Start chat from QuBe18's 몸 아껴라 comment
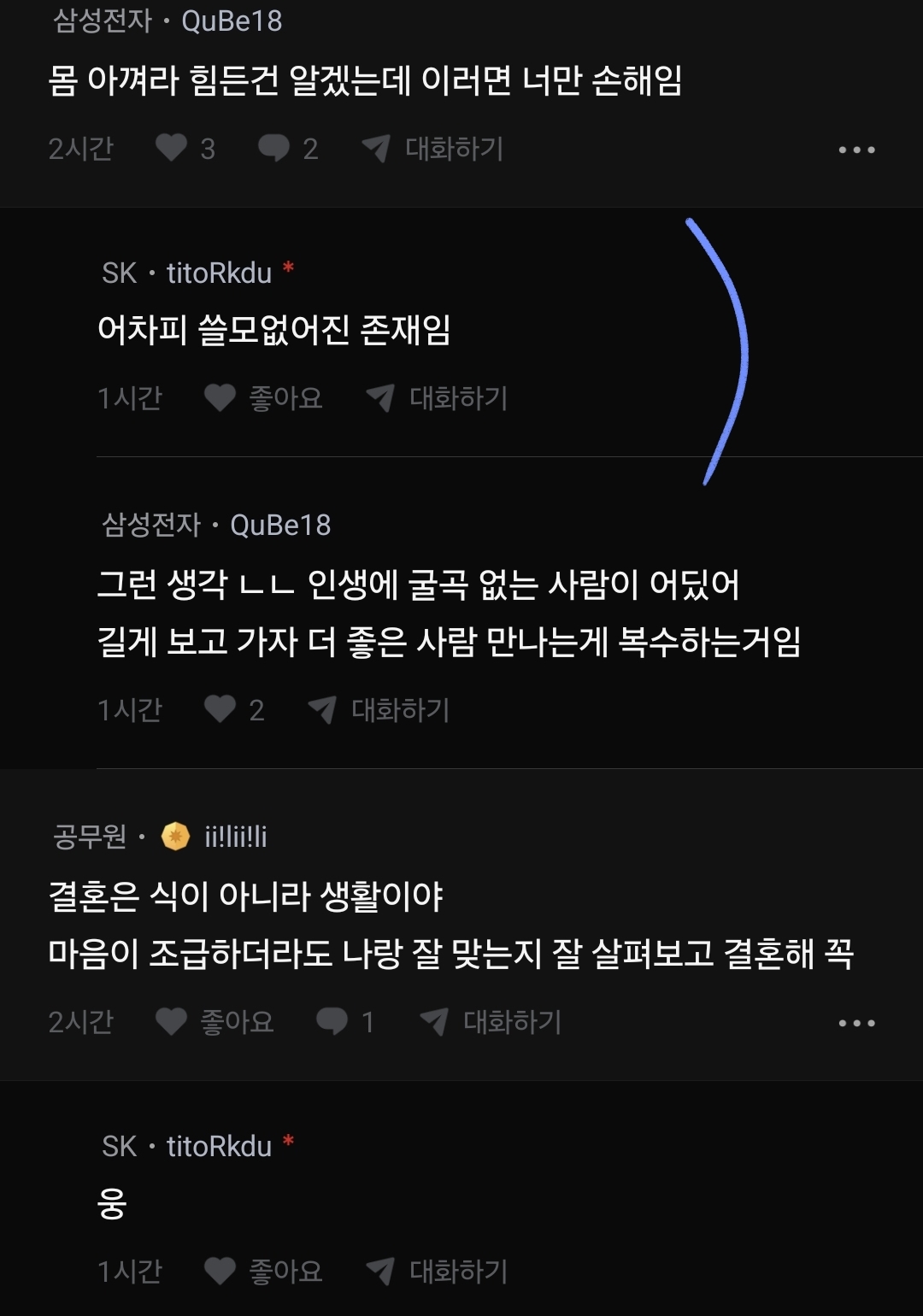Image resolution: width=923 pixels, height=1316 pixels. coord(433,149)
